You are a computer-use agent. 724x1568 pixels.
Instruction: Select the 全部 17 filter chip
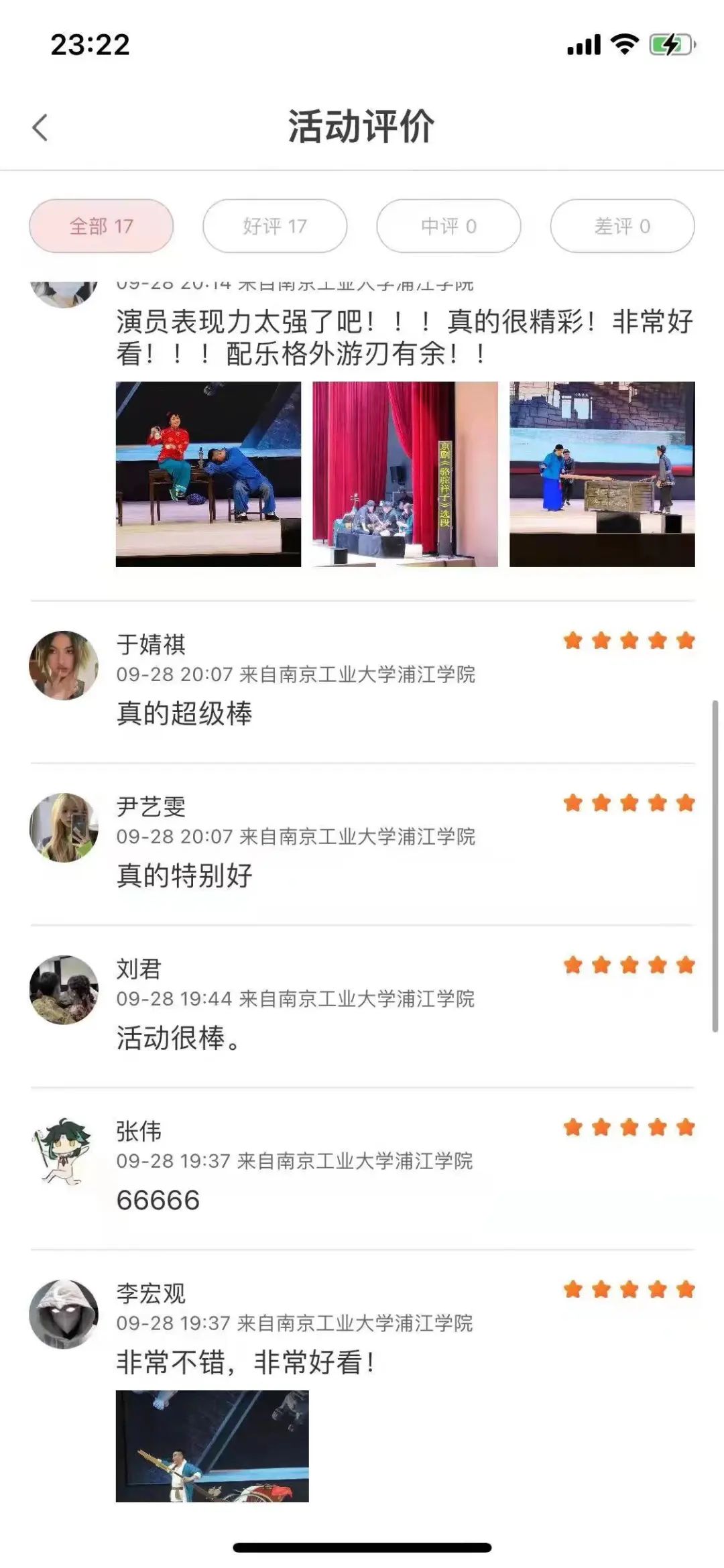101,226
